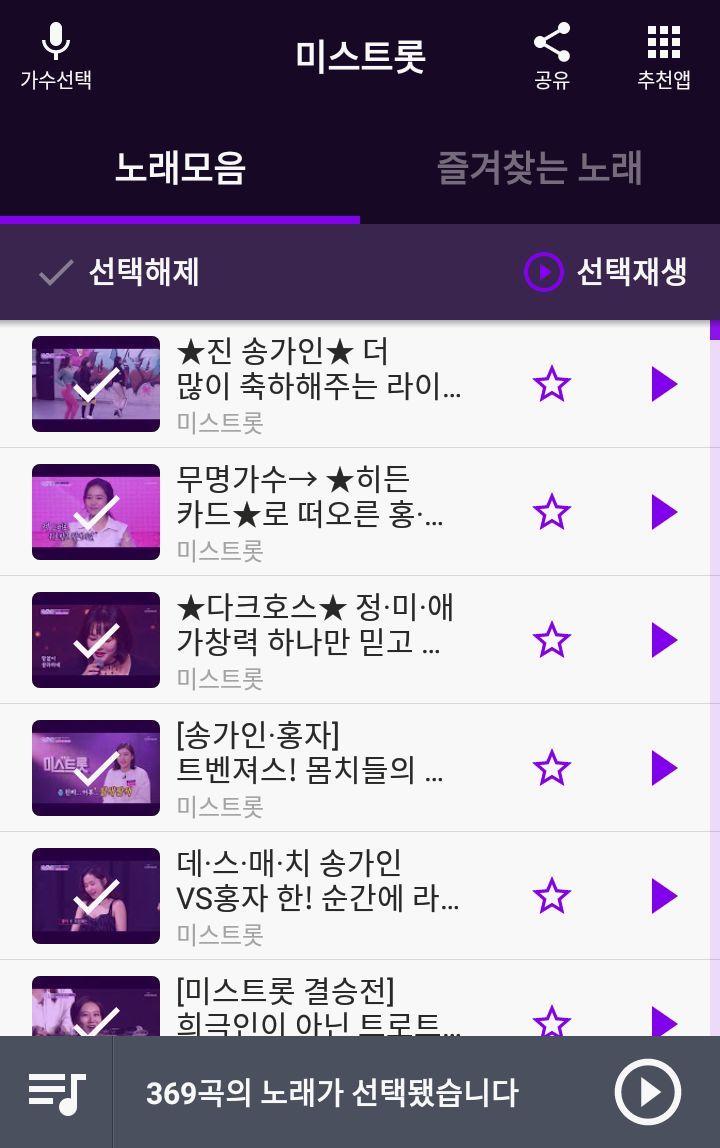Tap the 가수선택 microphone icon

coord(55,45)
